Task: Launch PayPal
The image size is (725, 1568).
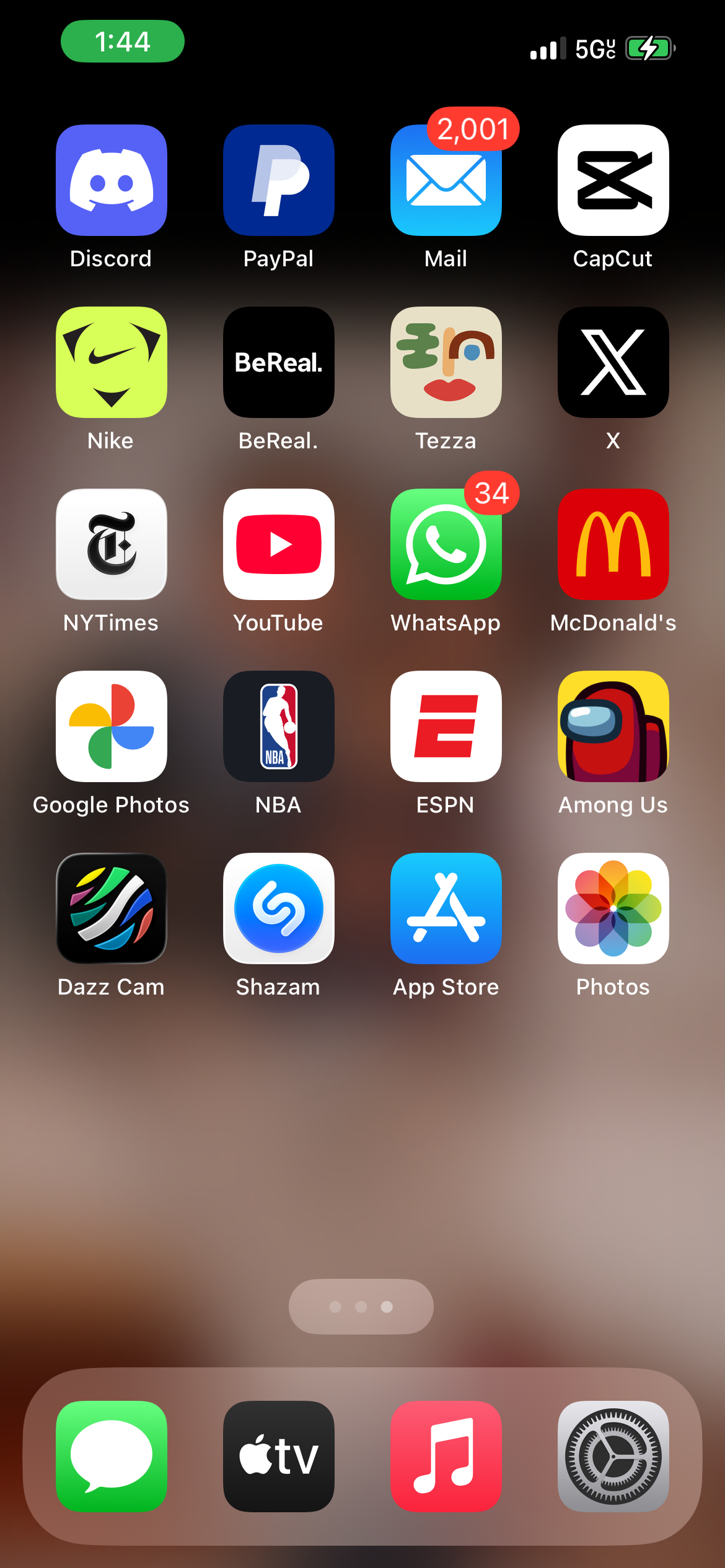Action: point(279,180)
